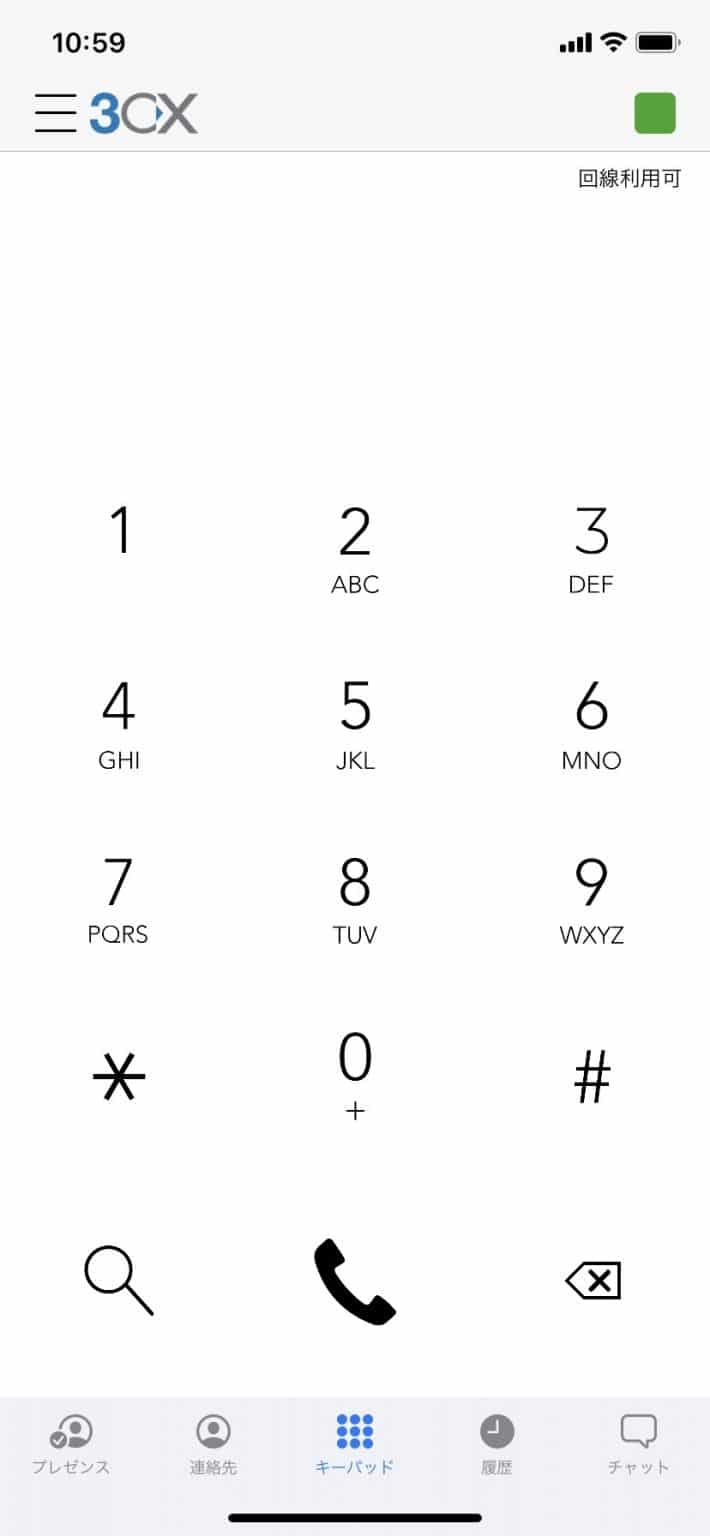The width and height of the screenshot is (710, 1536).
Task: Start the call with phone icon
Action: [x=355, y=1281]
